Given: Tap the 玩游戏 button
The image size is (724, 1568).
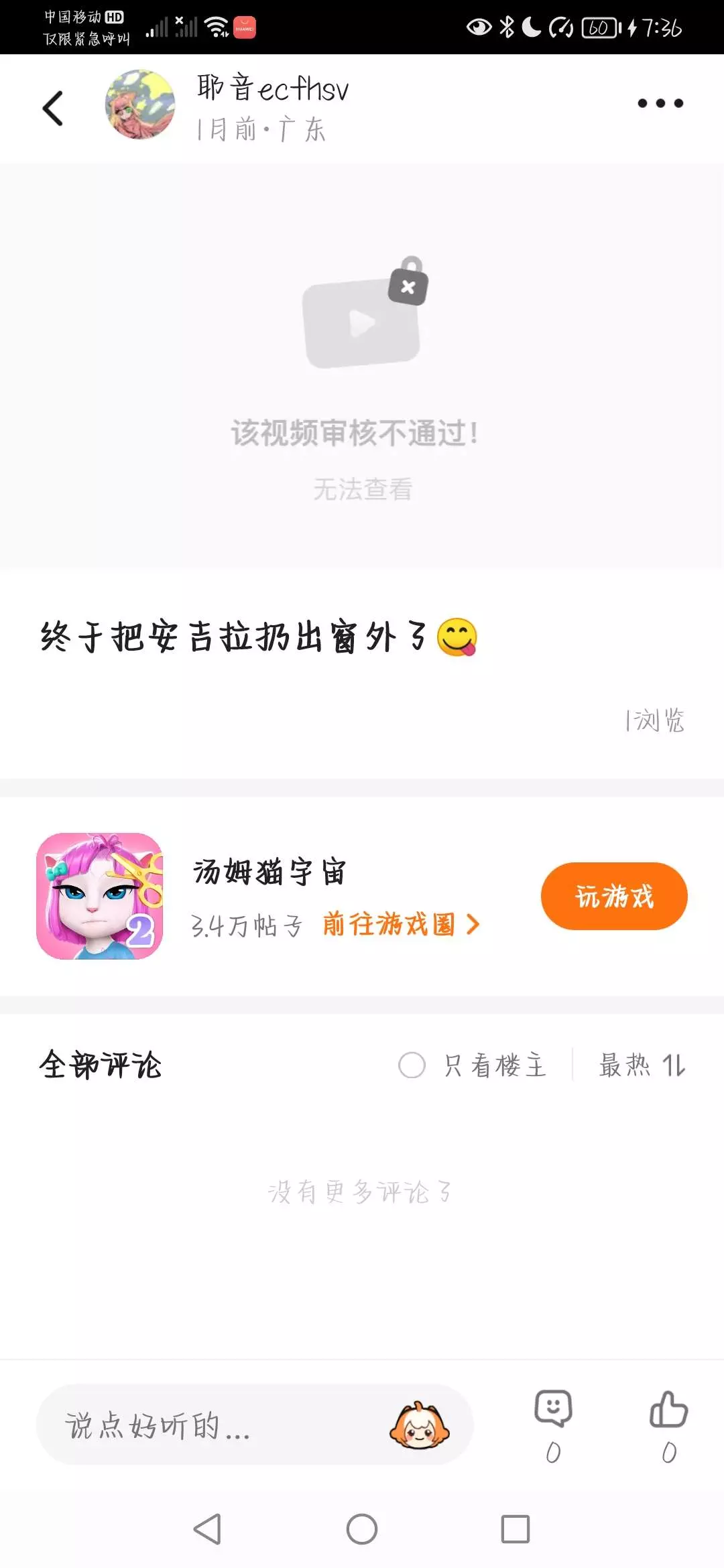Looking at the screenshot, I should point(613,896).
